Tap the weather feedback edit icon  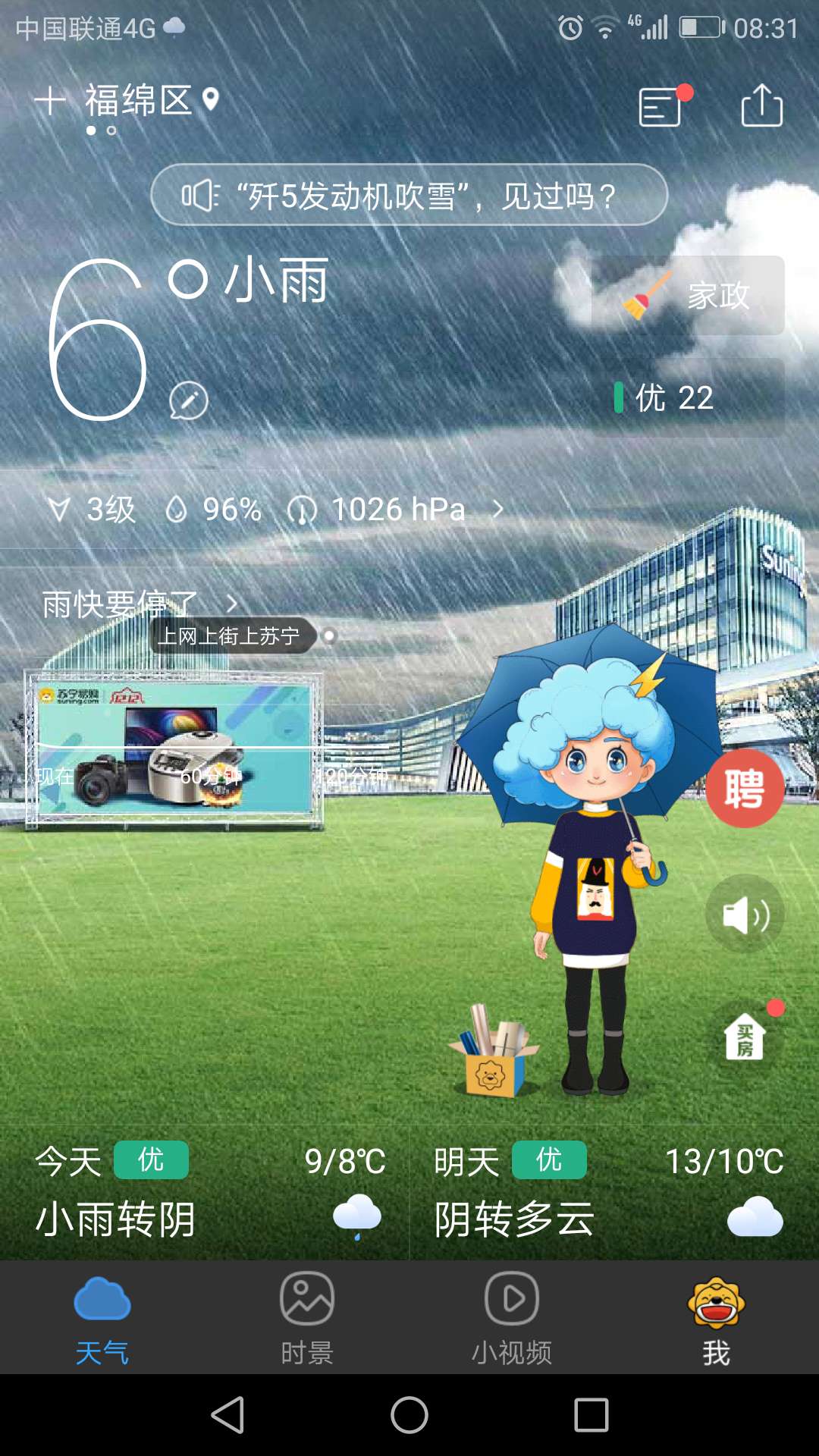click(188, 400)
